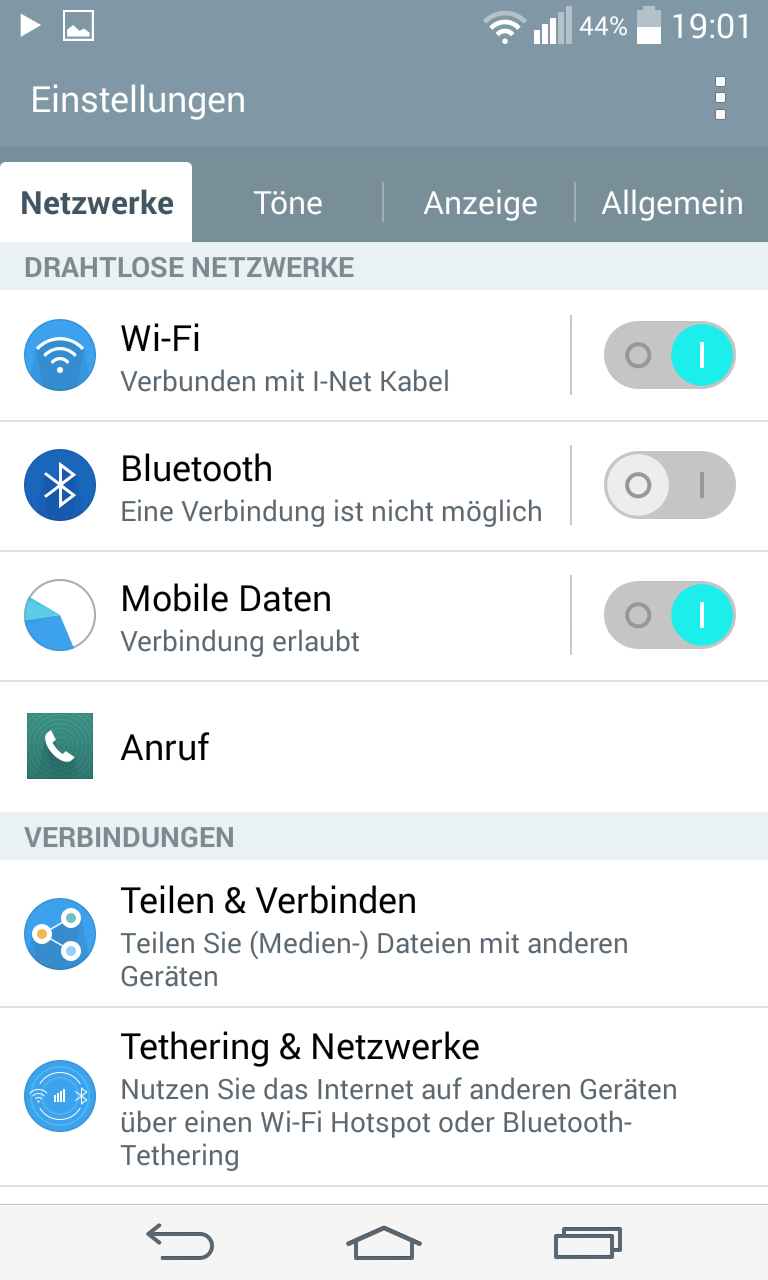Show recent apps
The width and height of the screenshot is (768, 1280).
tap(588, 1242)
